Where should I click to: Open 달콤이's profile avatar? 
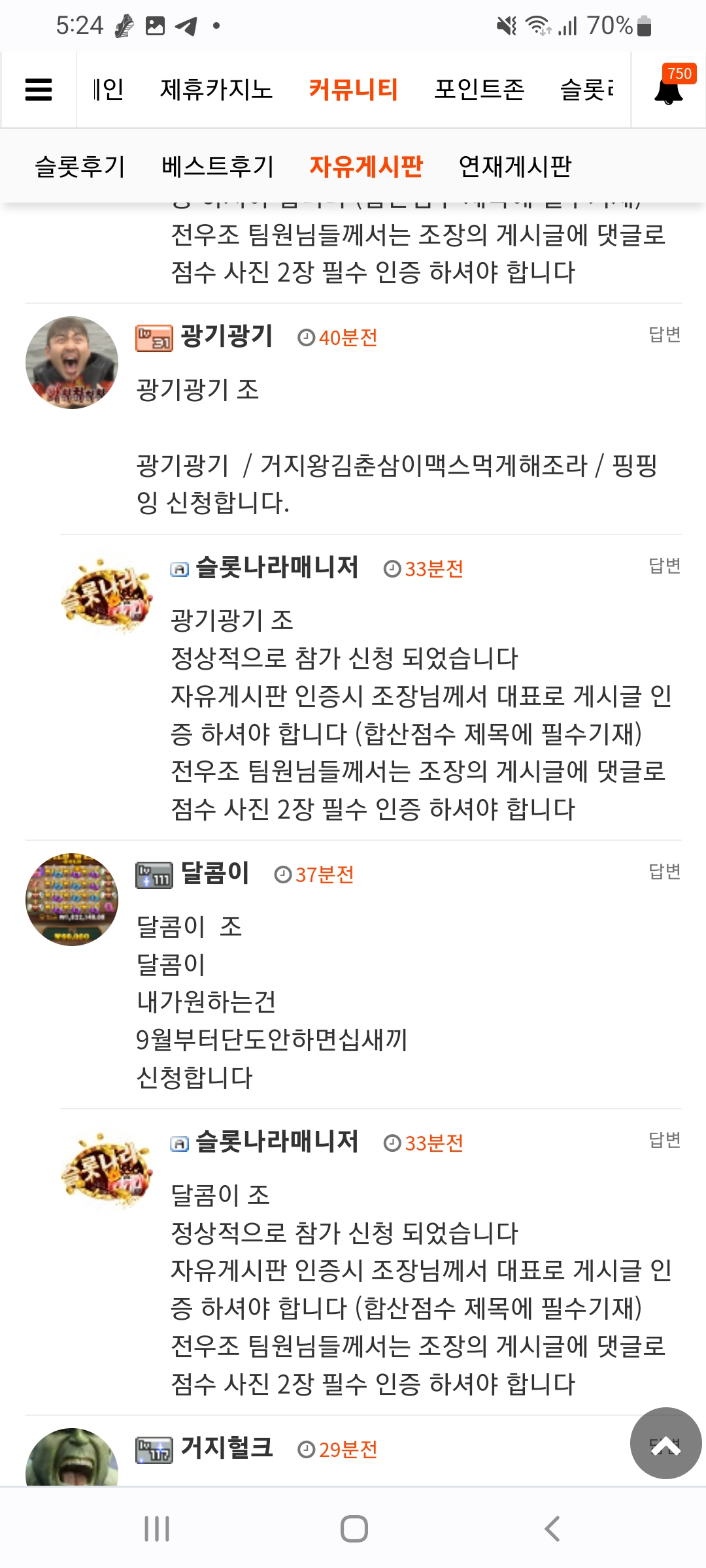pos(72,899)
